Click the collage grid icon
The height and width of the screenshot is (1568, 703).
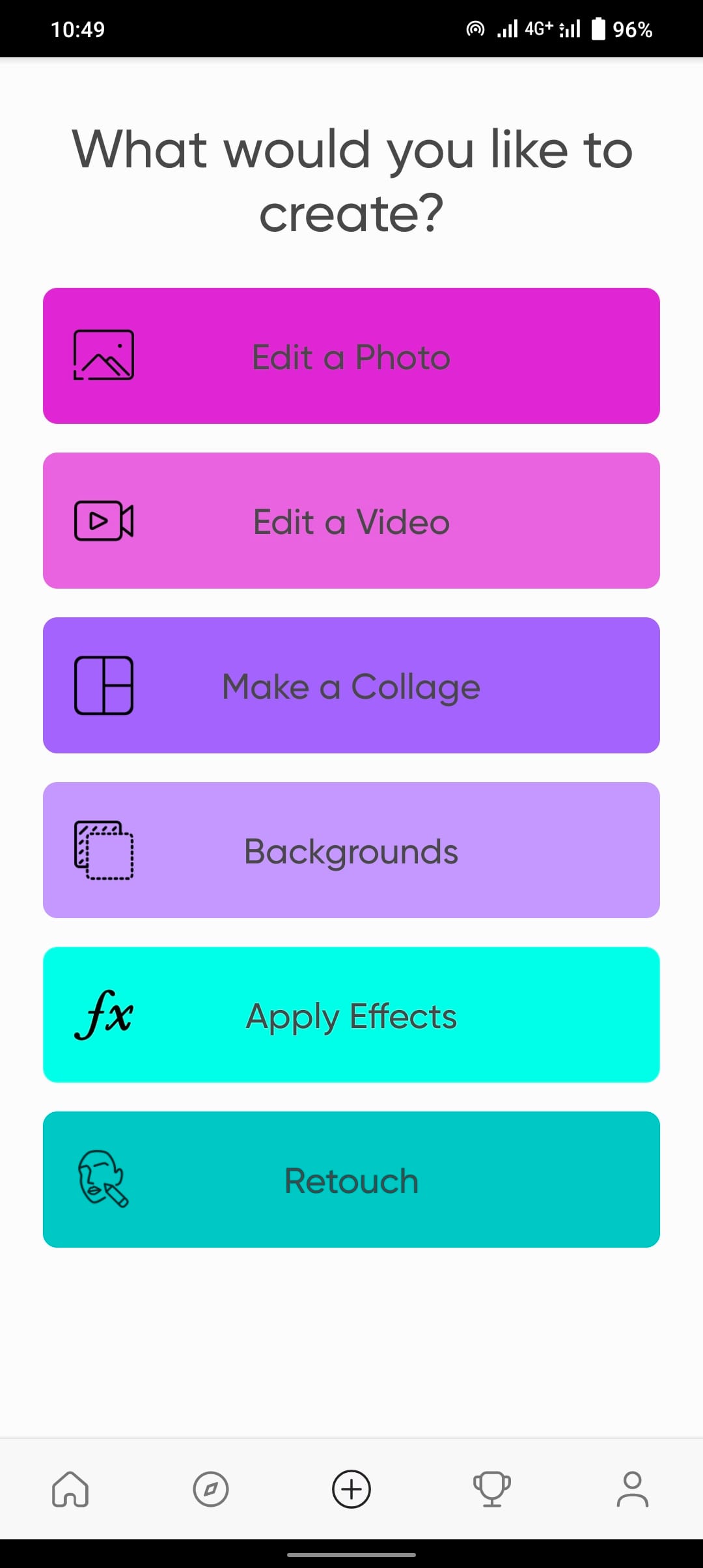(103, 686)
